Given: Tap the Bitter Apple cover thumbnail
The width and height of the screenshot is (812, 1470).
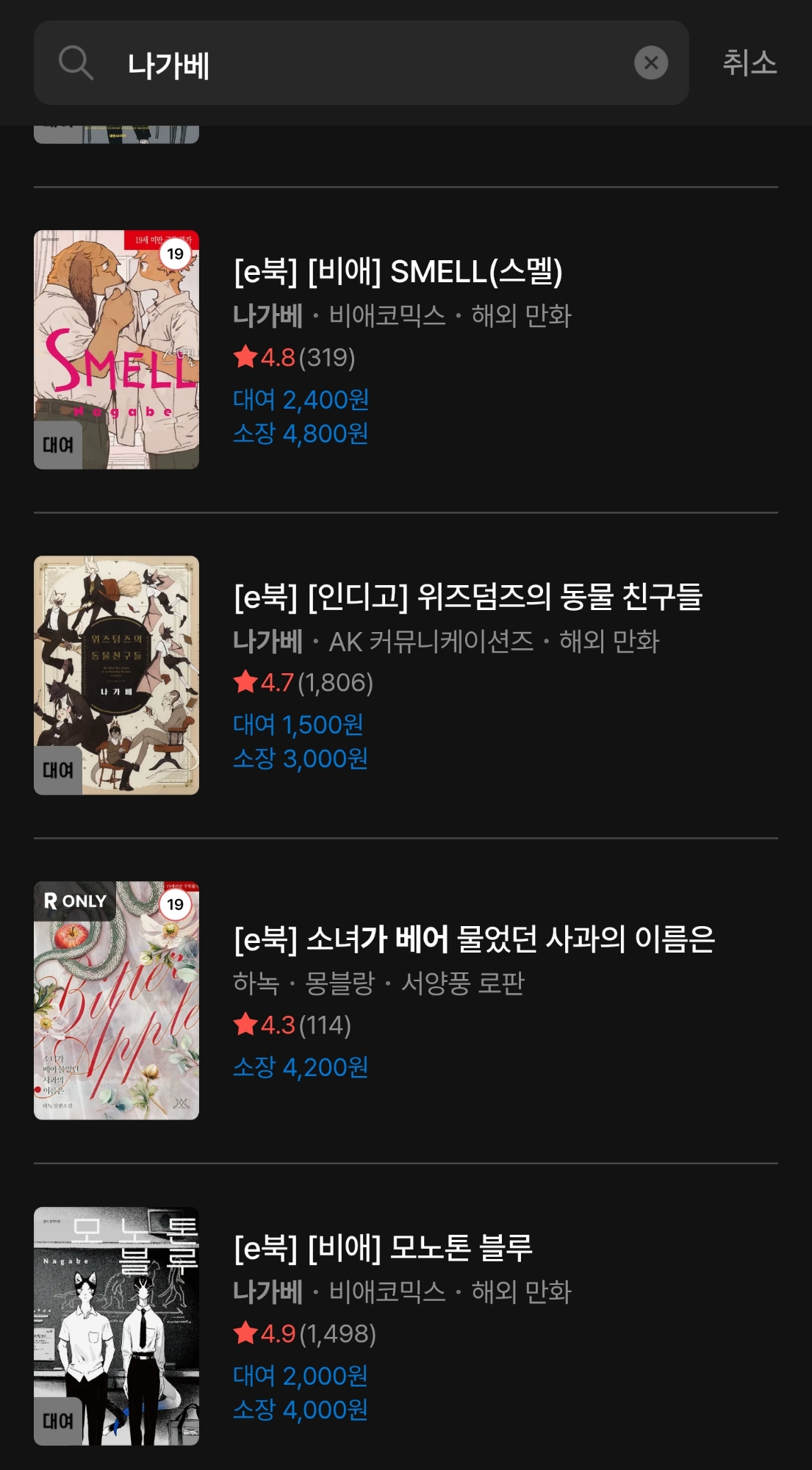Looking at the screenshot, I should pos(116,1000).
